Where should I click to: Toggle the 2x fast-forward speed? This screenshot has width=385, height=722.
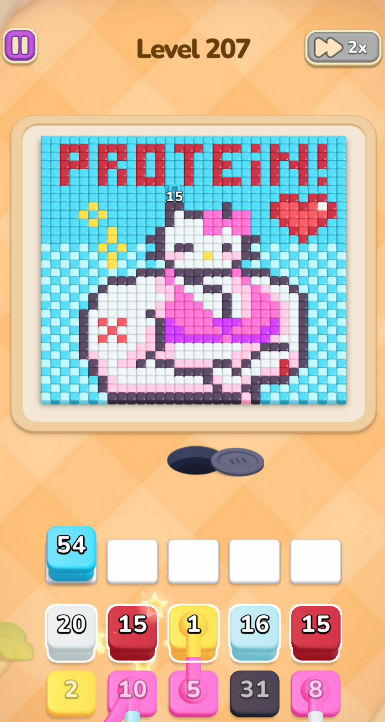click(x=343, y=47)
